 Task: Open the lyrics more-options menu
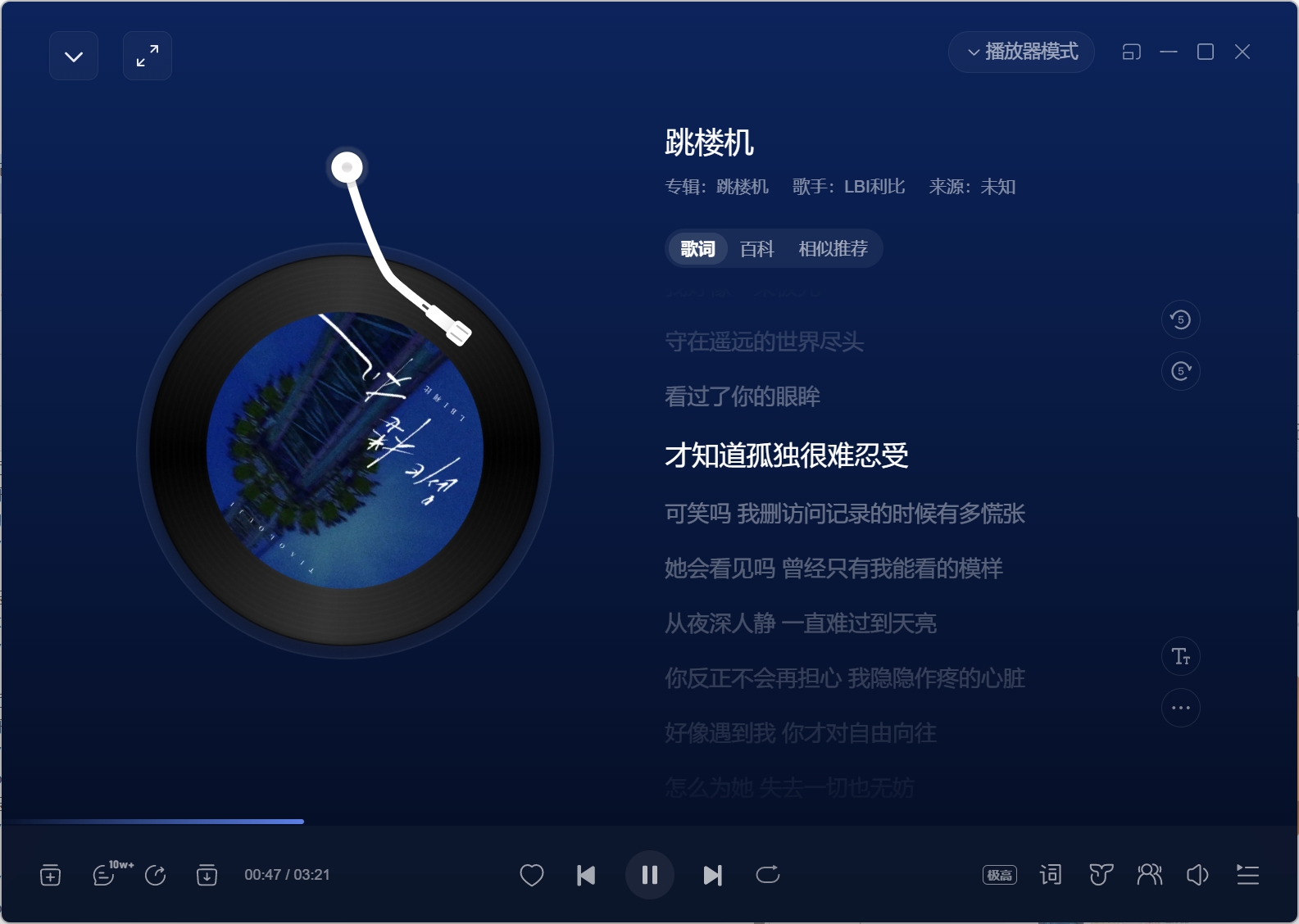(1181, 708)
